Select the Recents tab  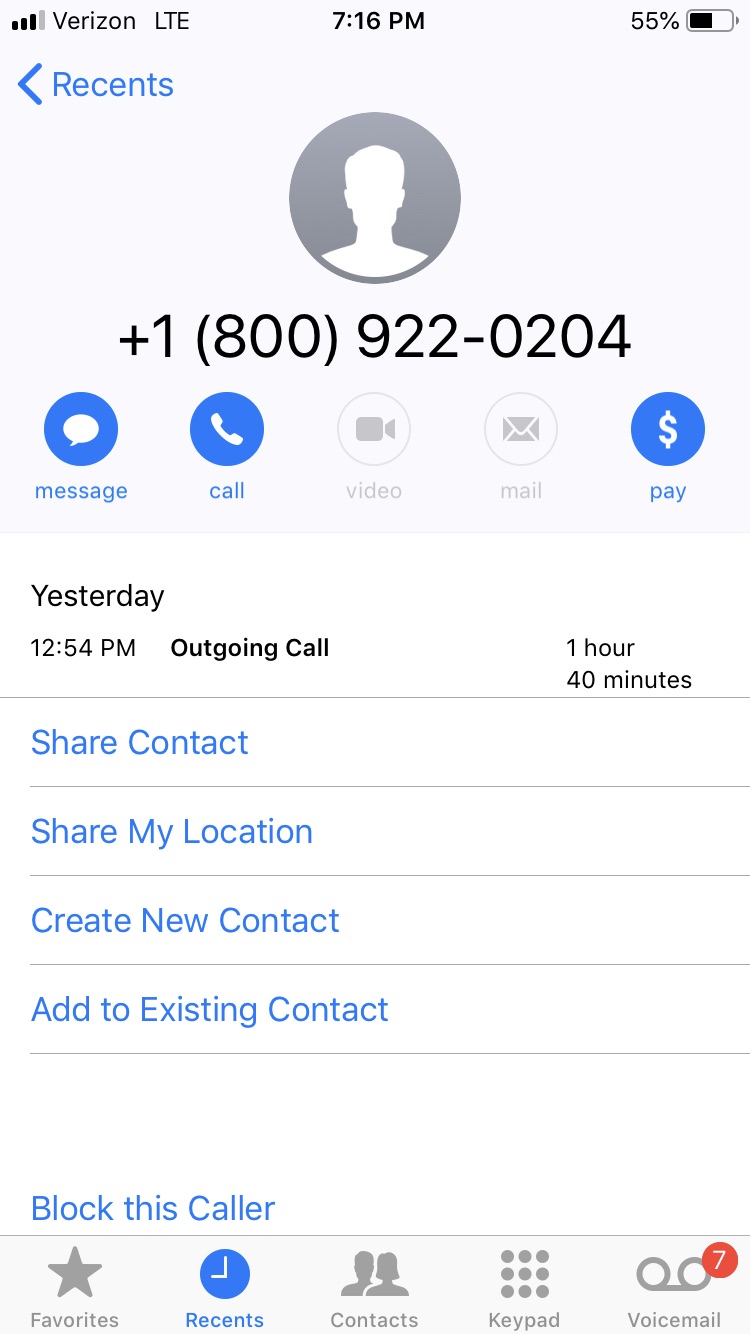point(225,1287)
